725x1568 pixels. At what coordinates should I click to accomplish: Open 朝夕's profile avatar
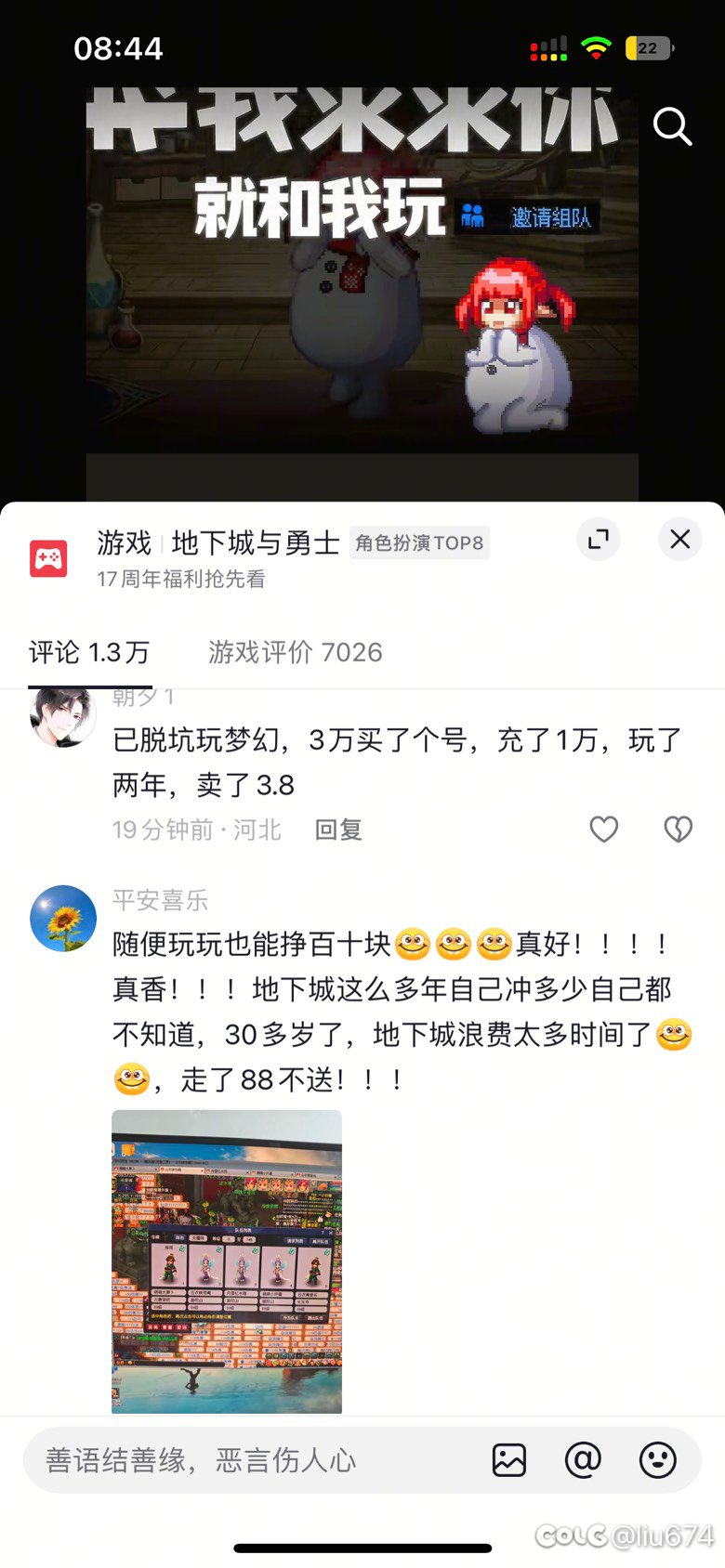(63, 717)
